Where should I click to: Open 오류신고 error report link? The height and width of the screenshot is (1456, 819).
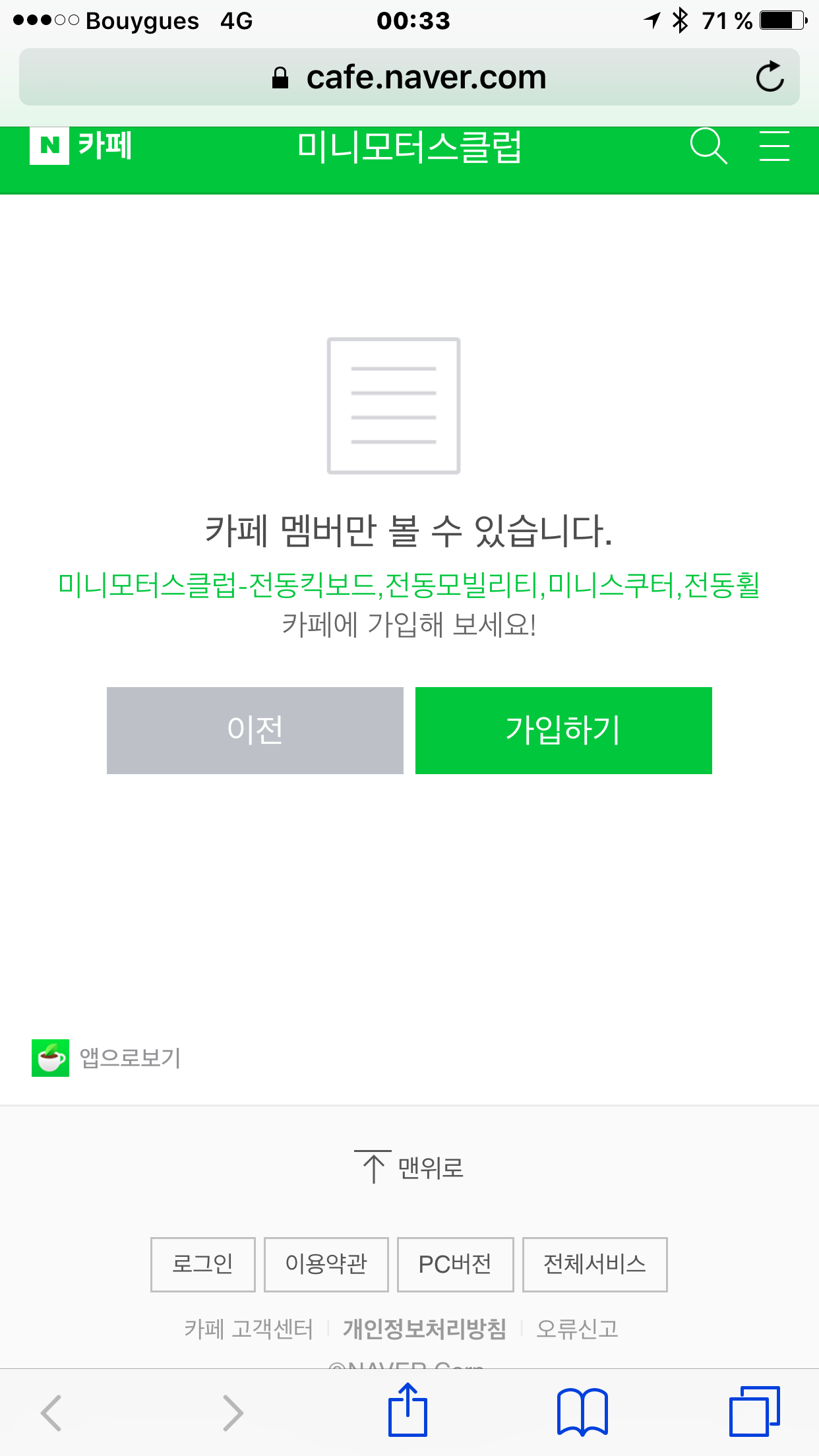[x=578, y=1329]
